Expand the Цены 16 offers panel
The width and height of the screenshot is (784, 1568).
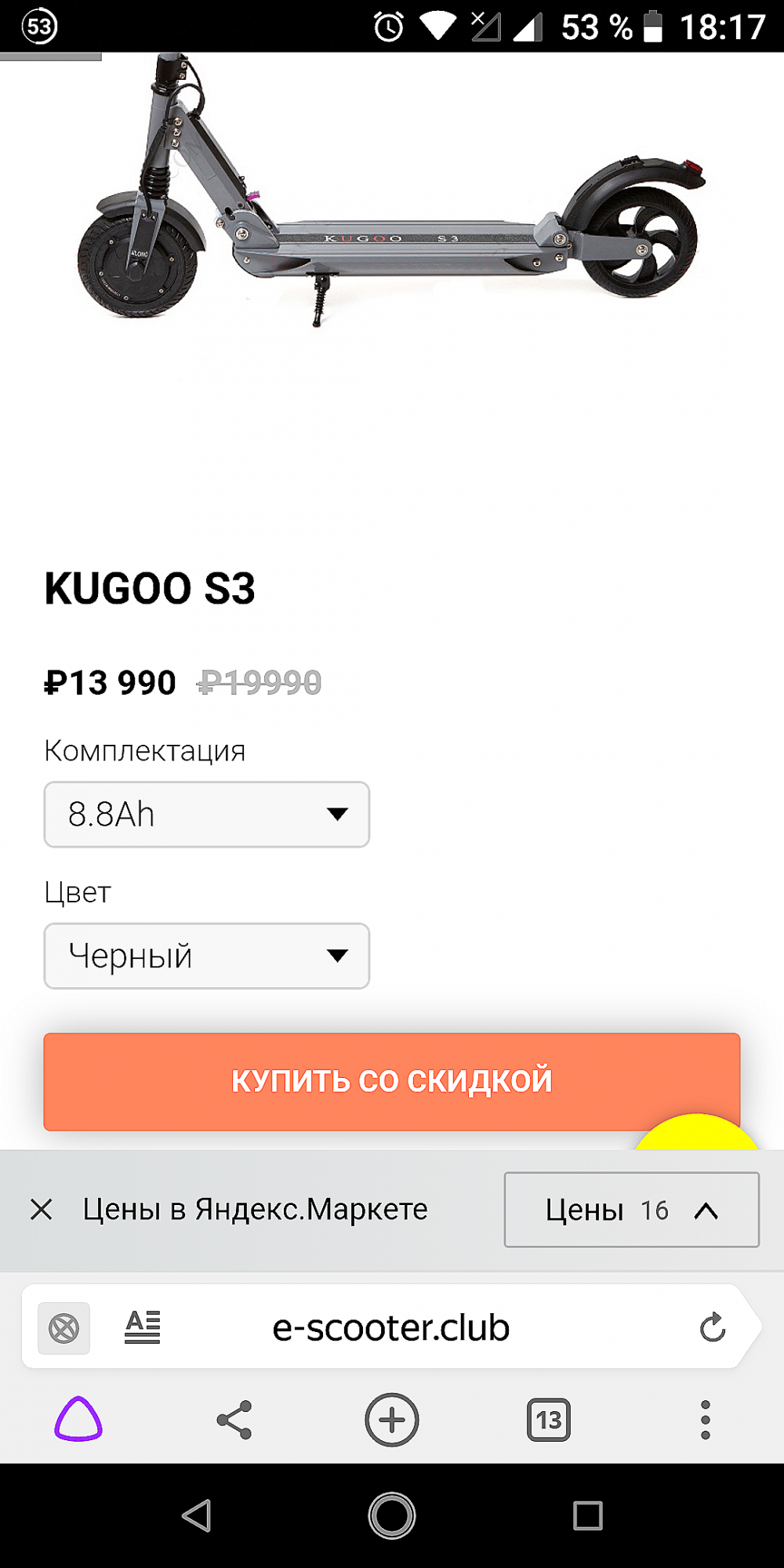[x=631, y=1210]
